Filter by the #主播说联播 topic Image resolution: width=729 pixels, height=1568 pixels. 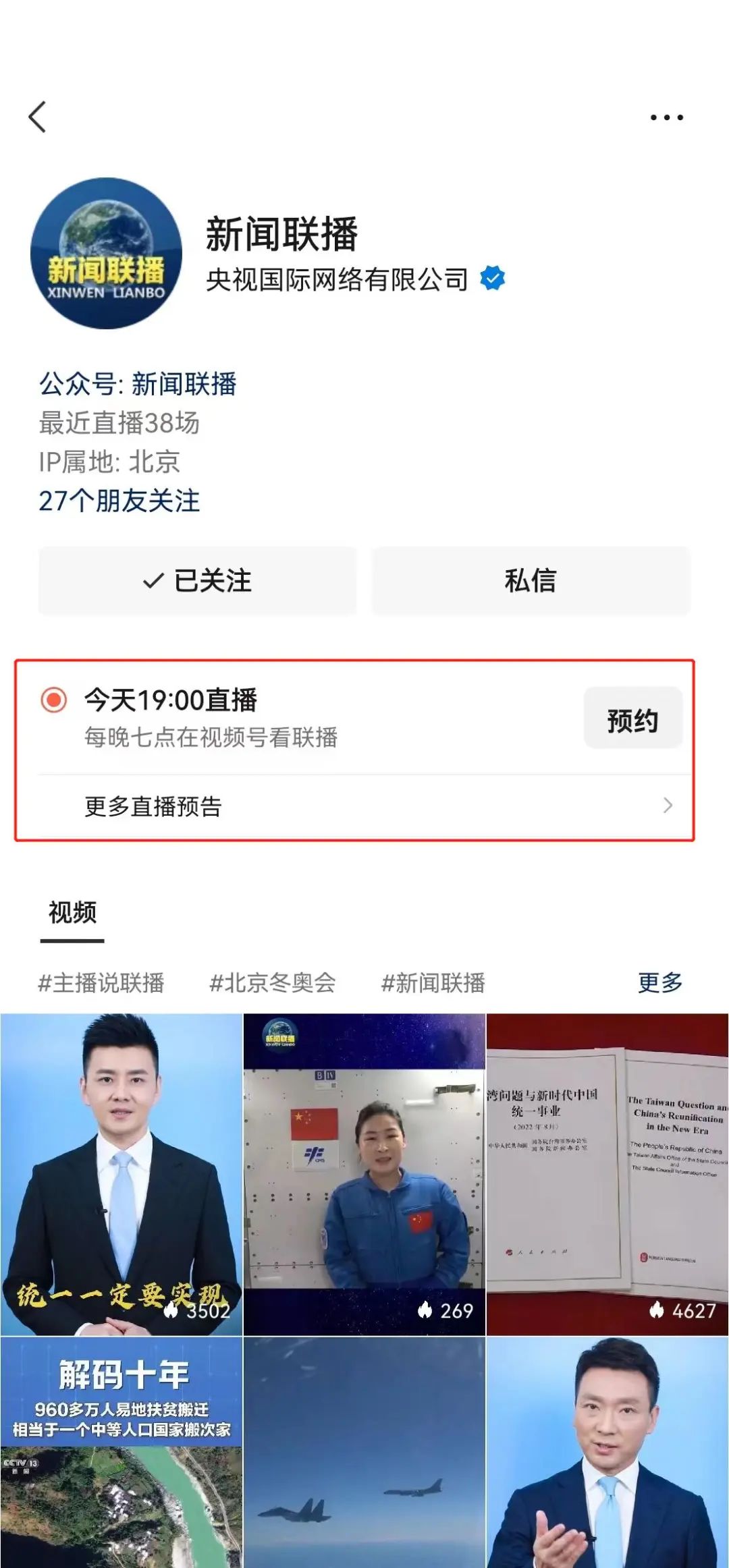click(x=101, y=982)
